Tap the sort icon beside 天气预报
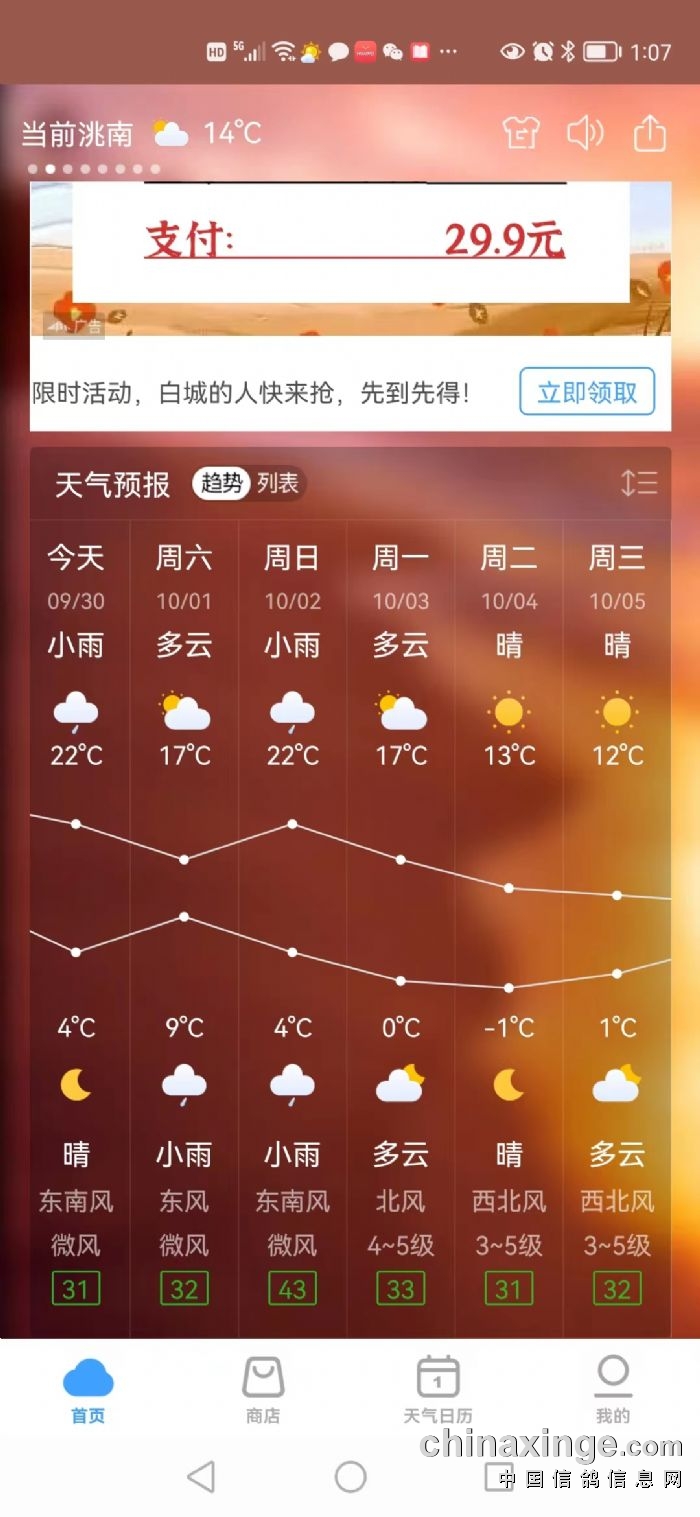 point(639,483)
